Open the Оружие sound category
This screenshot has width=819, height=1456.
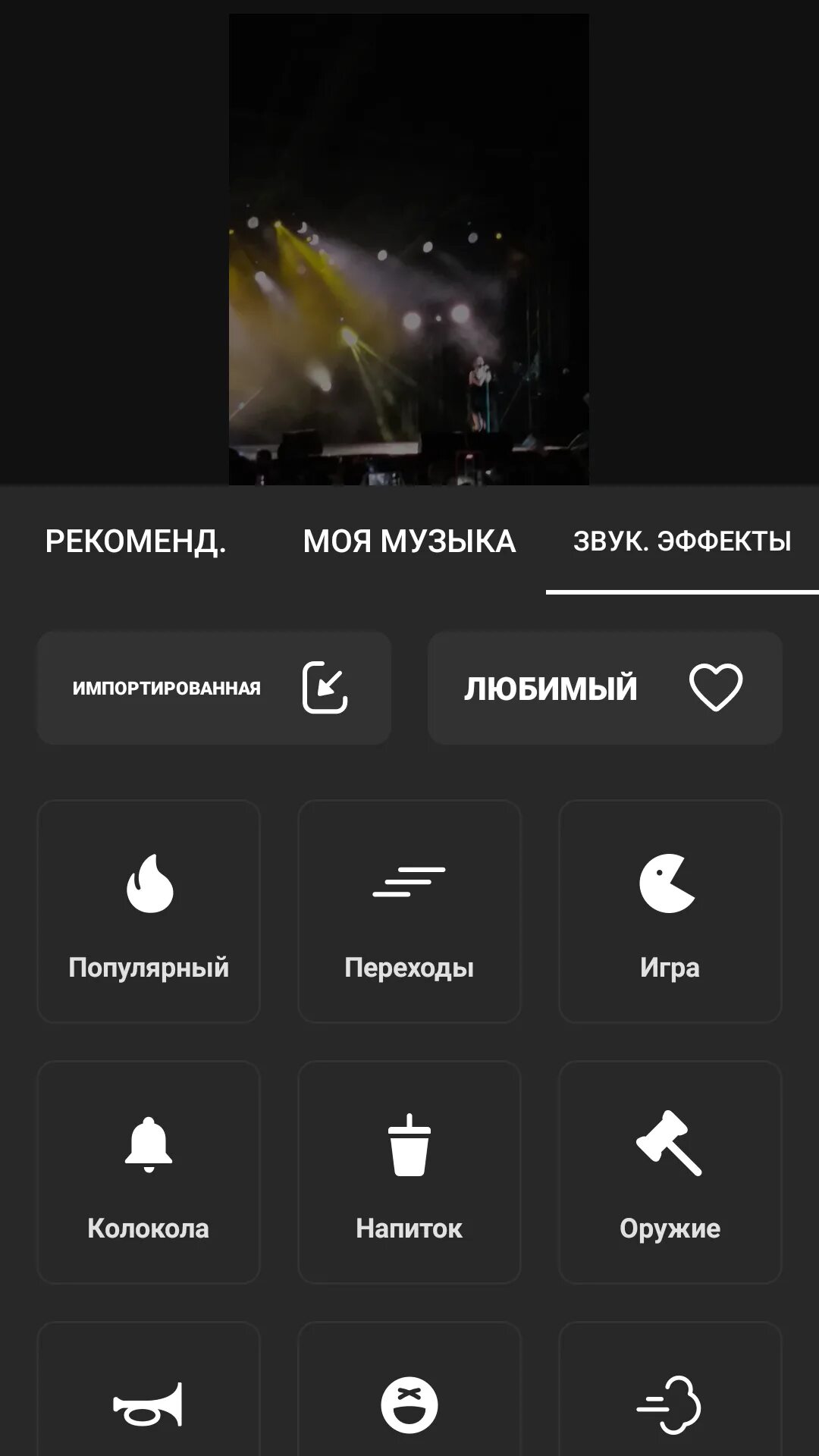[x=670, y=1172]
